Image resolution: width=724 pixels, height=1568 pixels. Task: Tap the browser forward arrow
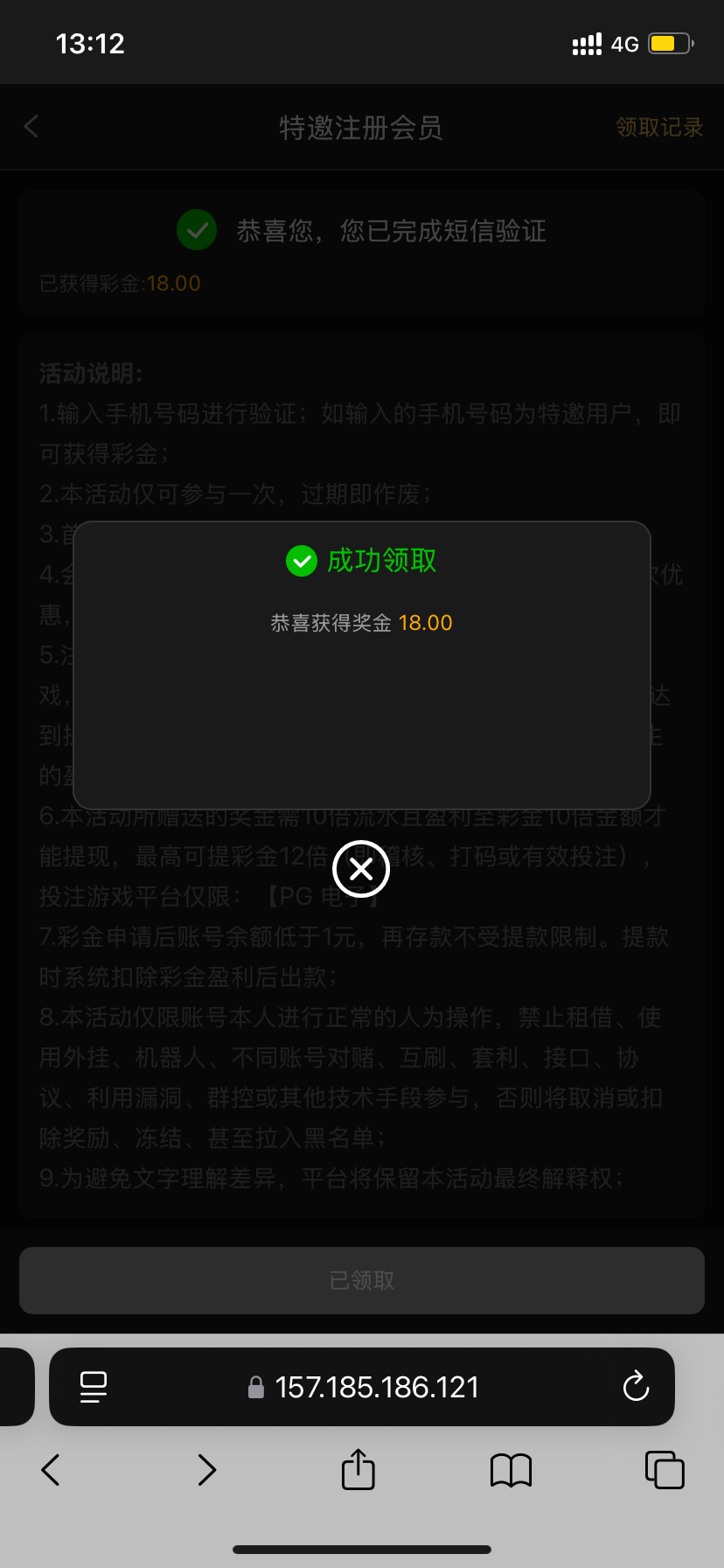[206, 1470]
